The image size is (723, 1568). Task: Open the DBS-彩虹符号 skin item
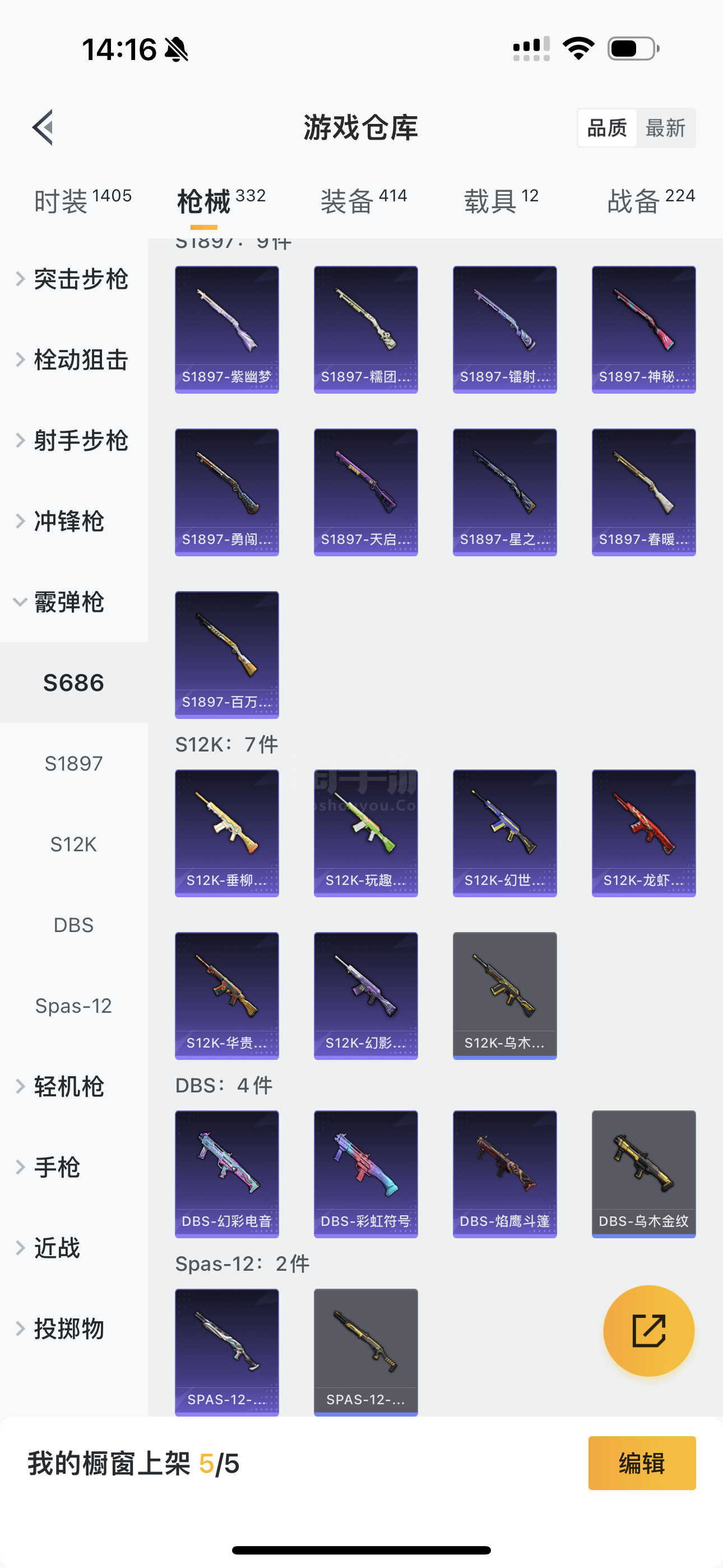(x=366, y=1174)
